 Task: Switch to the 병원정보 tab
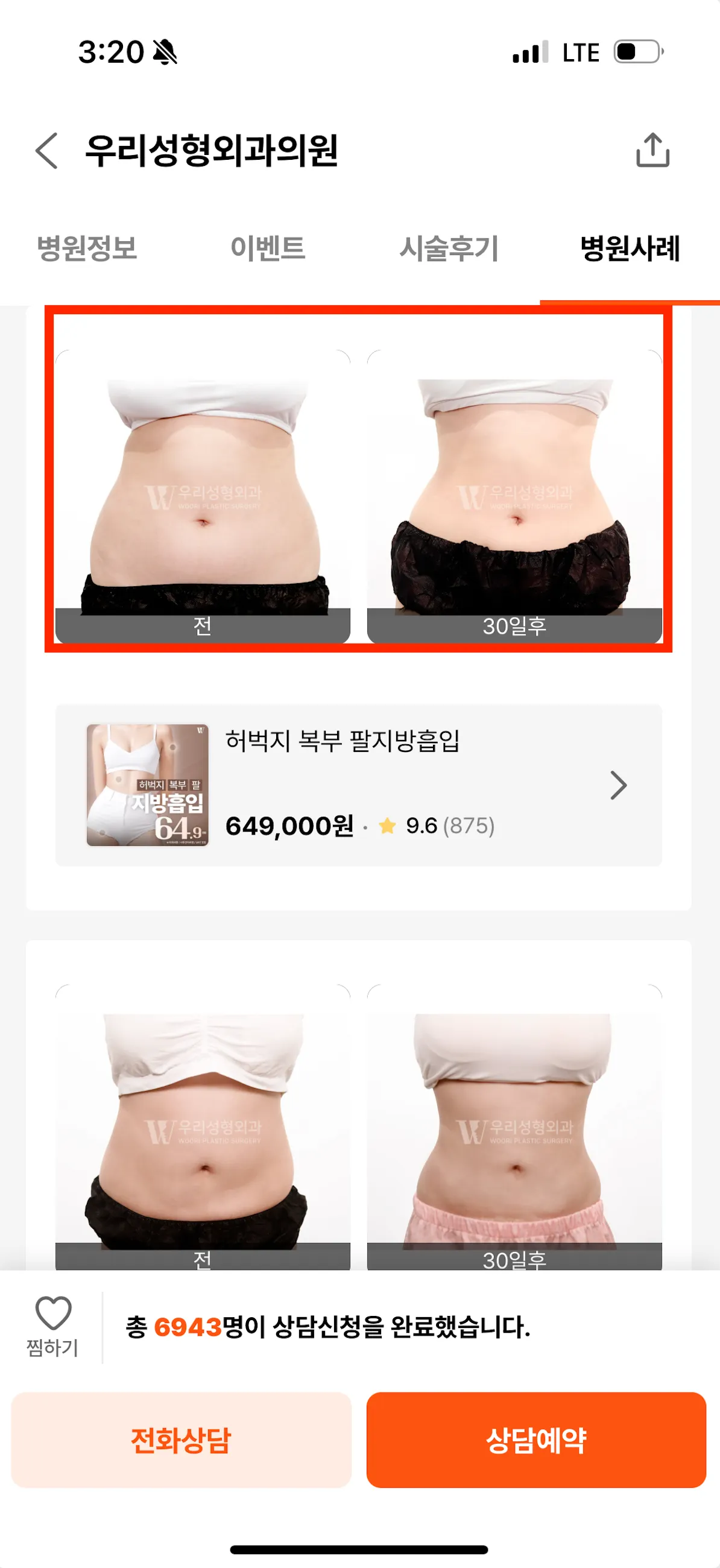(87, 248)
